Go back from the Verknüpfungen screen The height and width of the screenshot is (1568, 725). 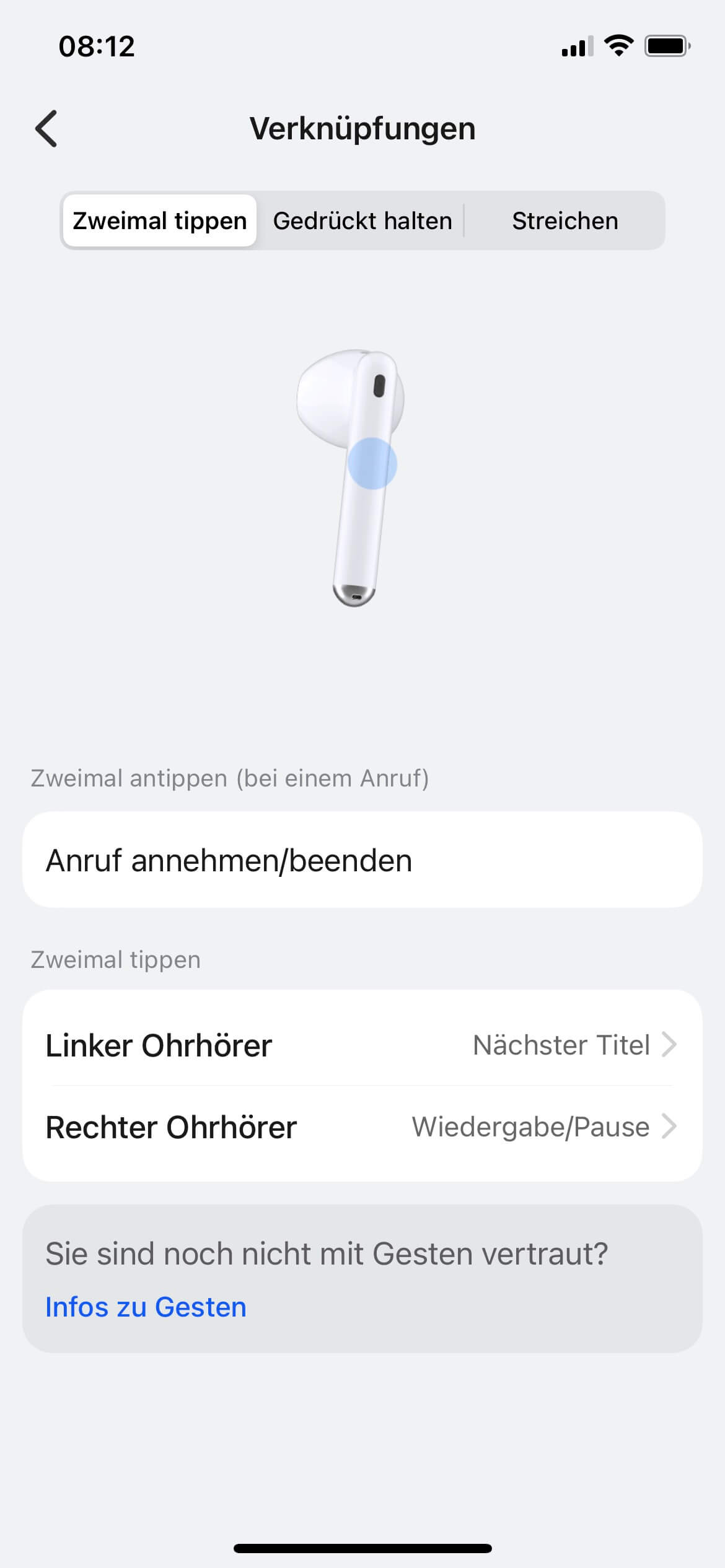tap(46, 129)
